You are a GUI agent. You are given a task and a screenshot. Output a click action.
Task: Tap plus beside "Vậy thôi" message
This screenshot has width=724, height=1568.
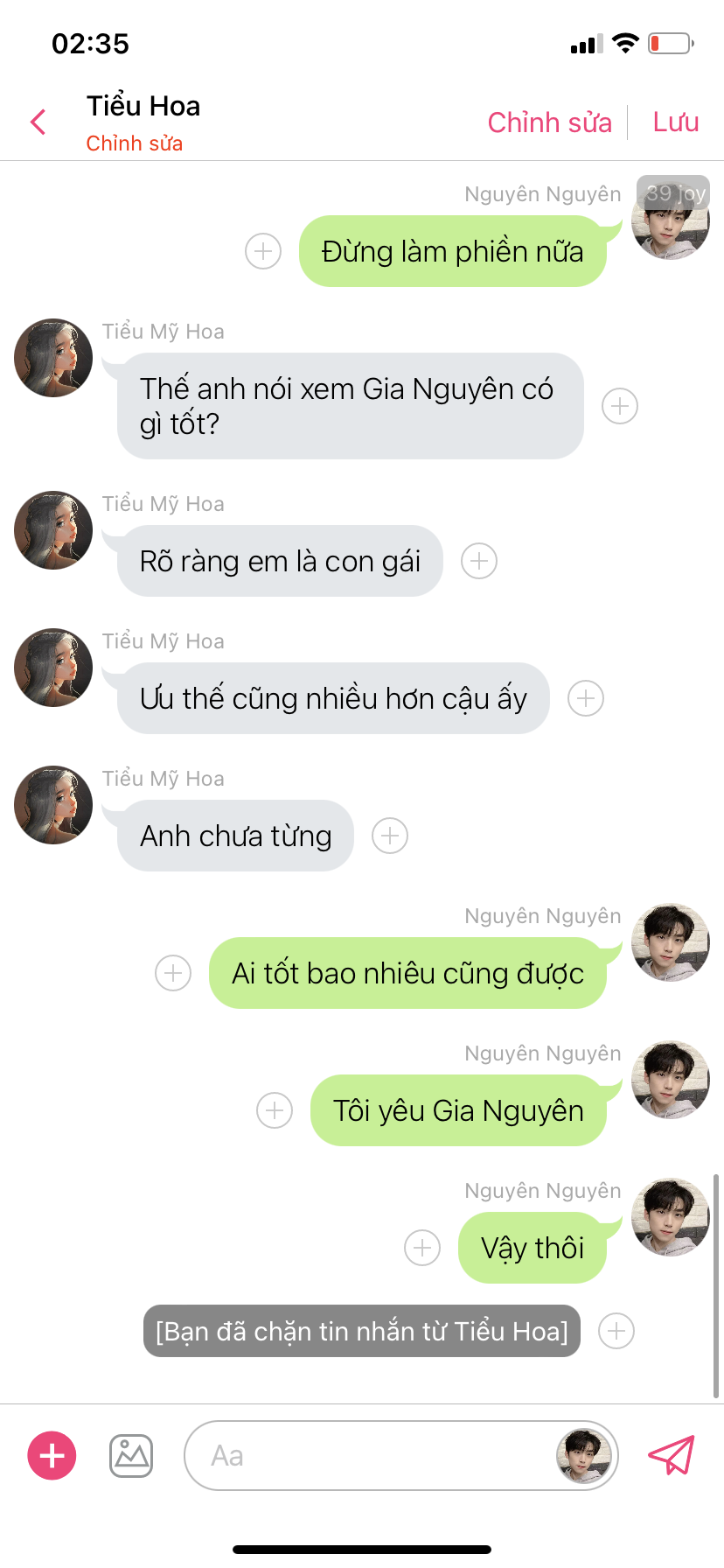click(x=422, y=1248)
